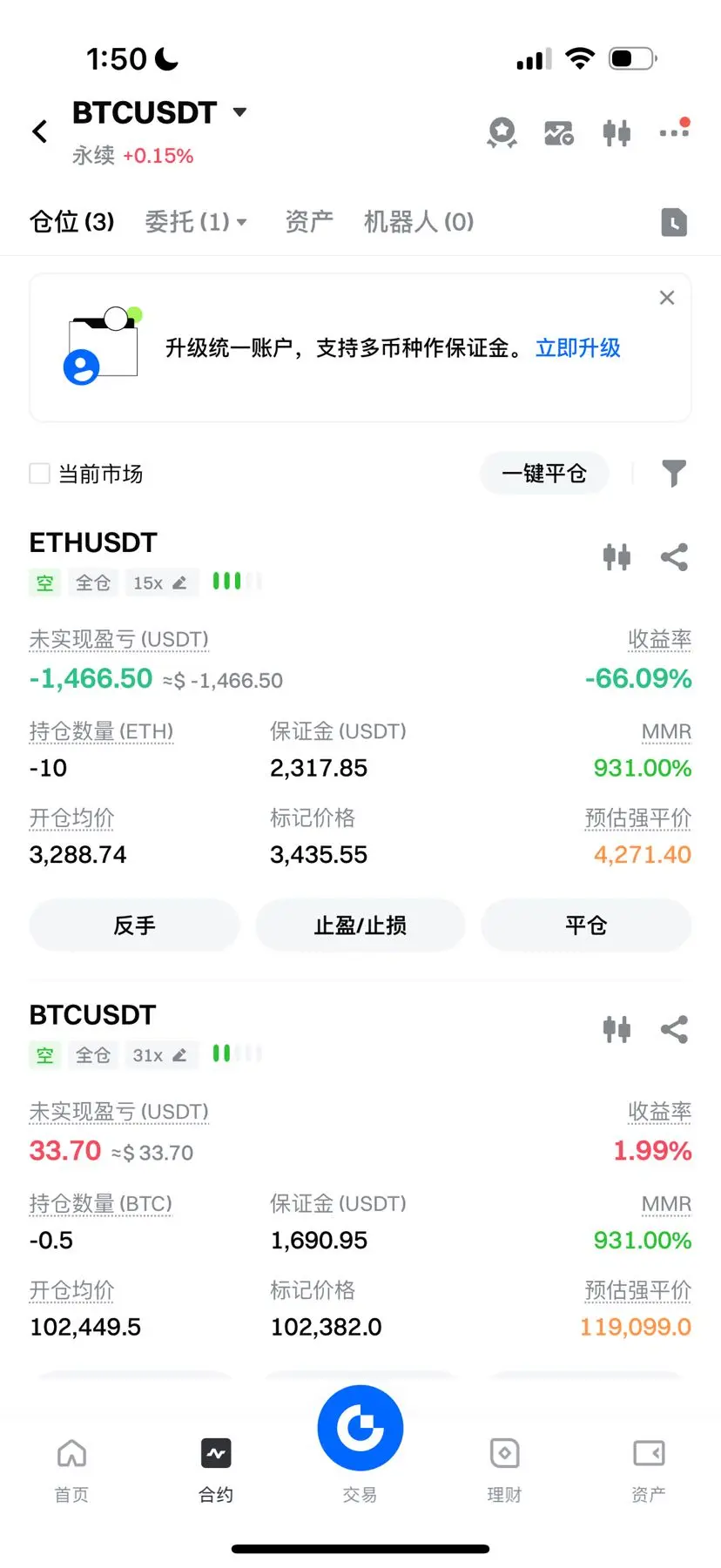The height and width of the screenshot is (1568, 721).
Task: Switch to the 委托 (1) tab
Action: 195,222
